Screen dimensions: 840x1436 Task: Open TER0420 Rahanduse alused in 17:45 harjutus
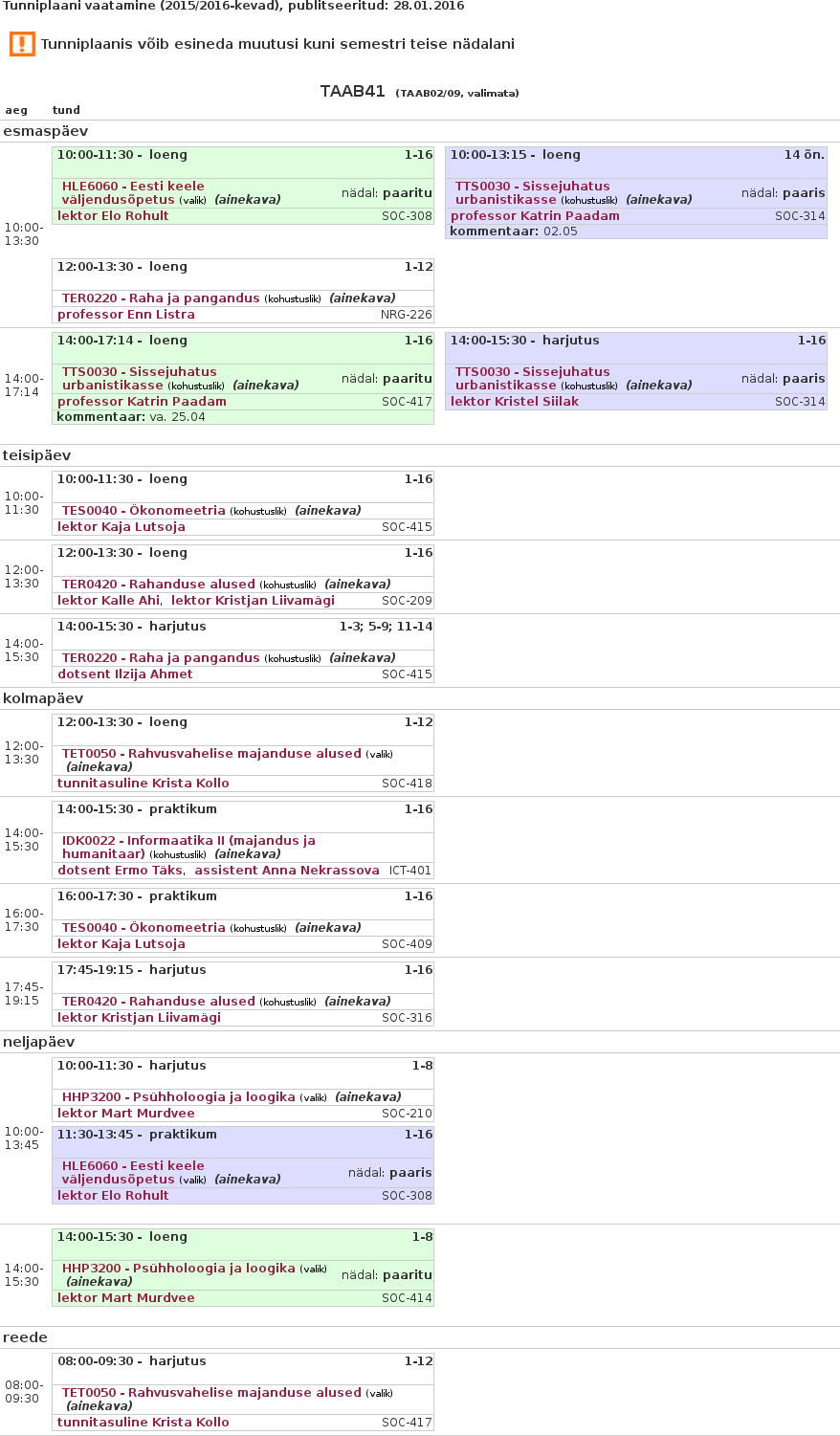pyautogui.click(x=158, y=1002)
